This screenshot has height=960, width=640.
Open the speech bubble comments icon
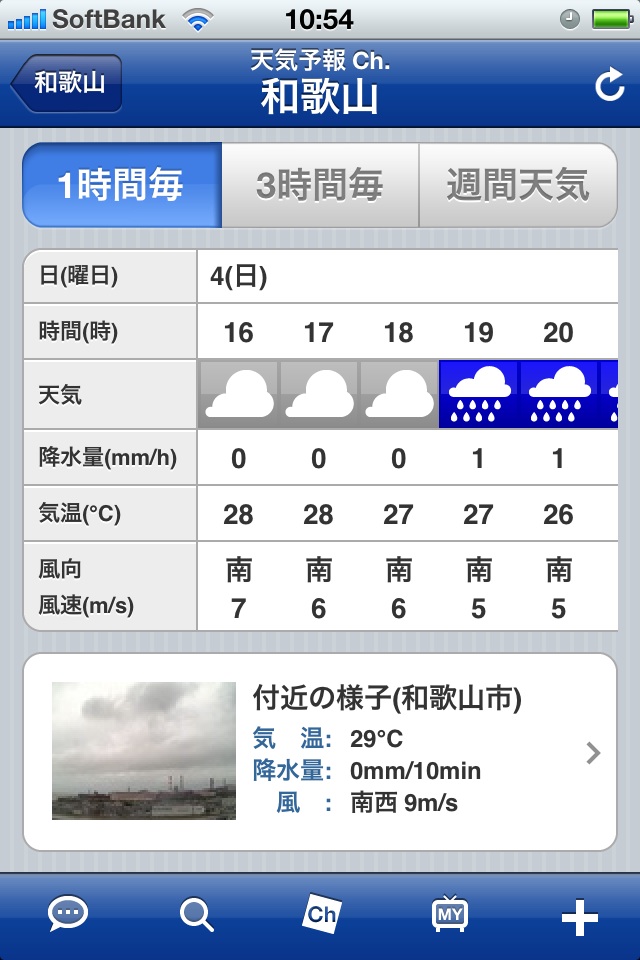pos(68,914)
